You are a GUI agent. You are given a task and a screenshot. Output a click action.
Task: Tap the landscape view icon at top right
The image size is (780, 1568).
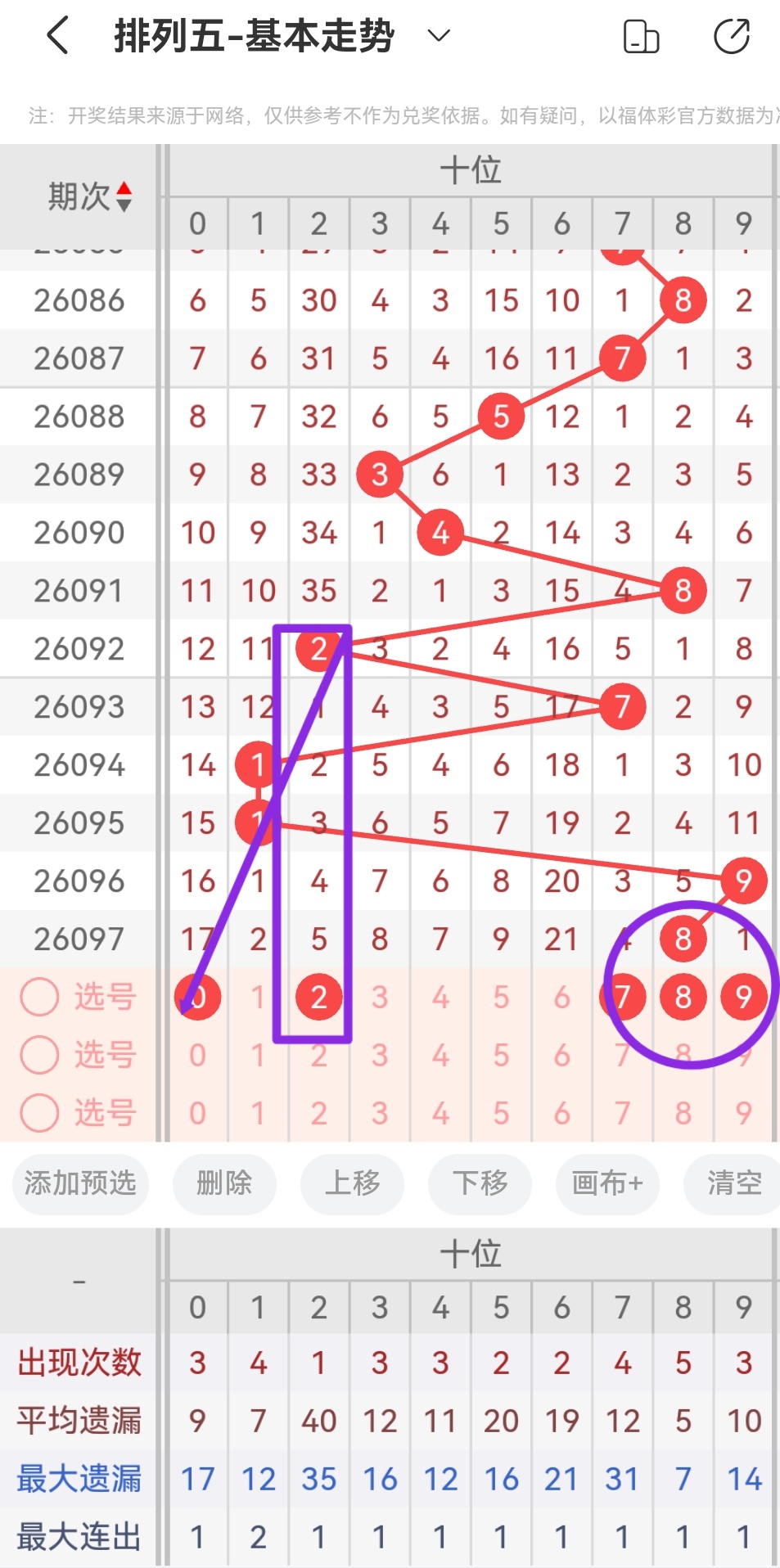[641, 35]
